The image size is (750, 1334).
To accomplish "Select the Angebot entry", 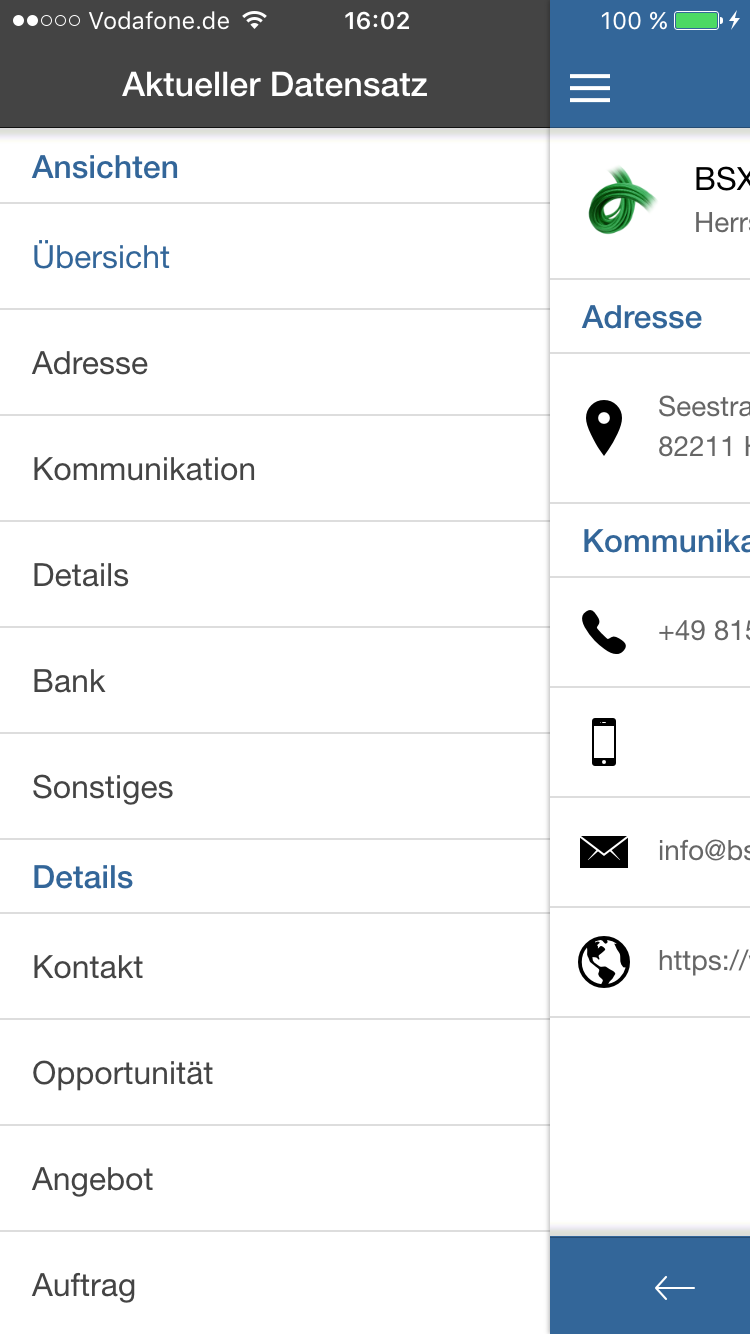I will coord(275,1179).
